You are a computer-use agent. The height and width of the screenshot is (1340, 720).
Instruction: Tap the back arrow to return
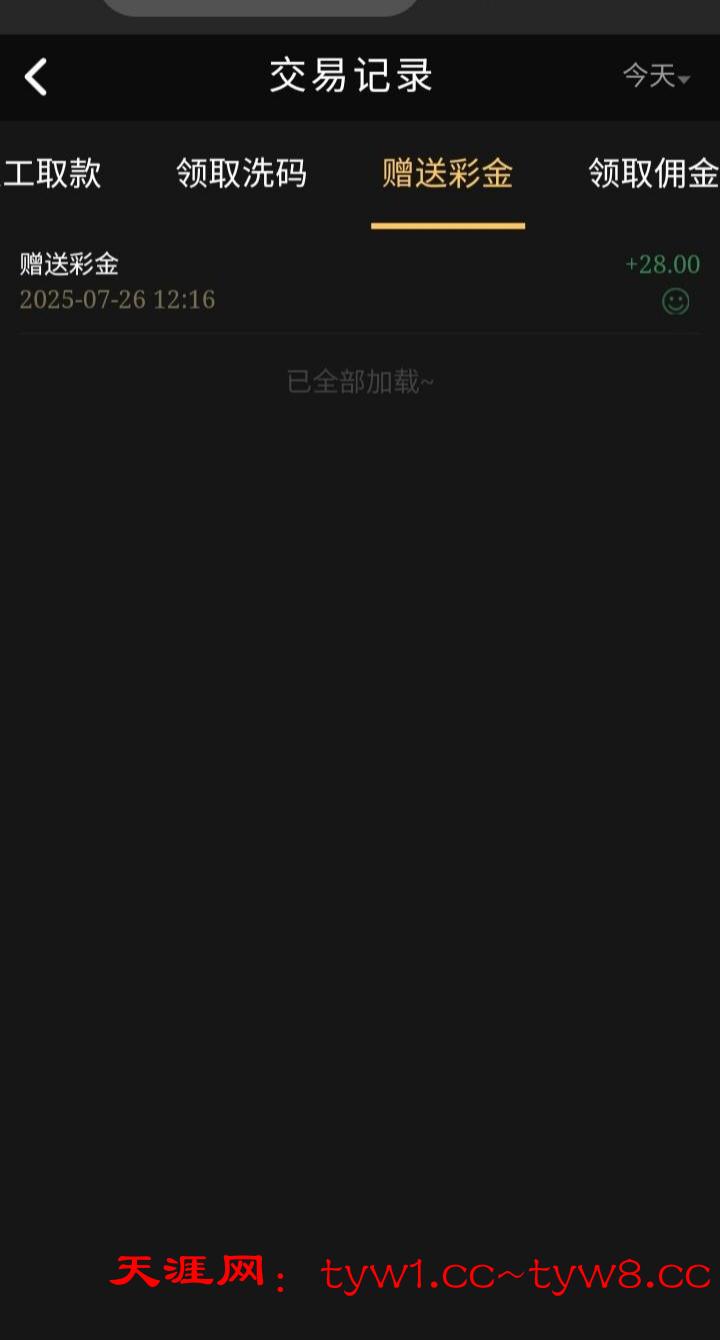tap(37, 77)
